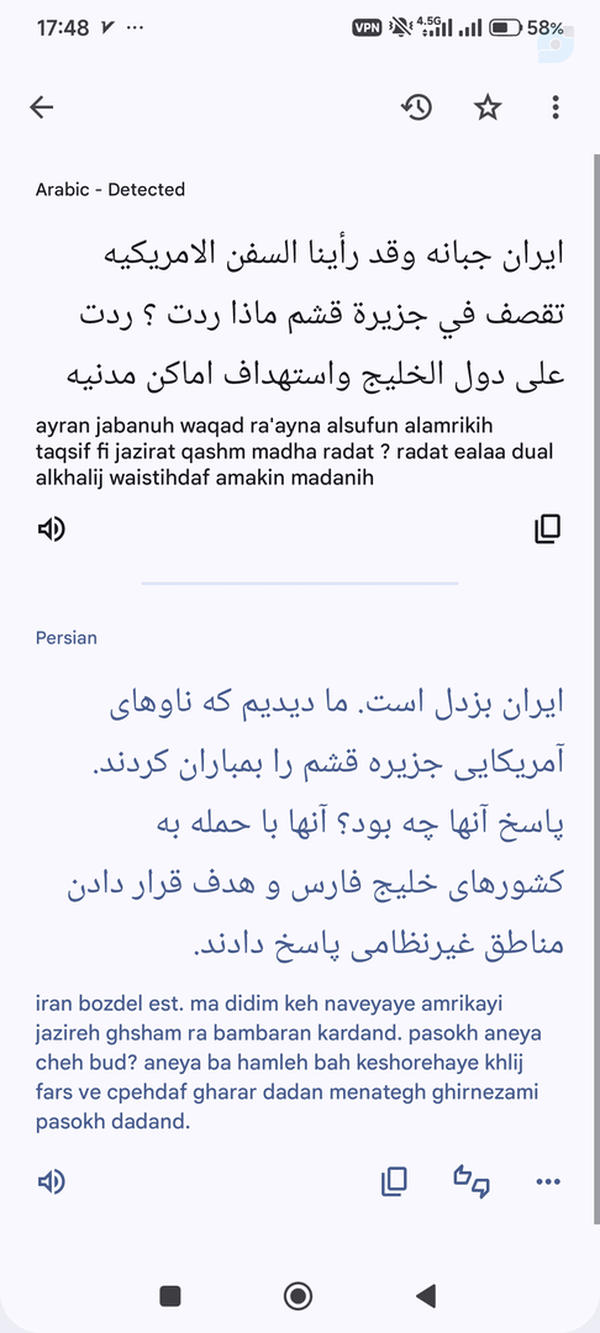The image size is (600, 1333).
Task: Go back using the top arrow
Action: [42, 108]
